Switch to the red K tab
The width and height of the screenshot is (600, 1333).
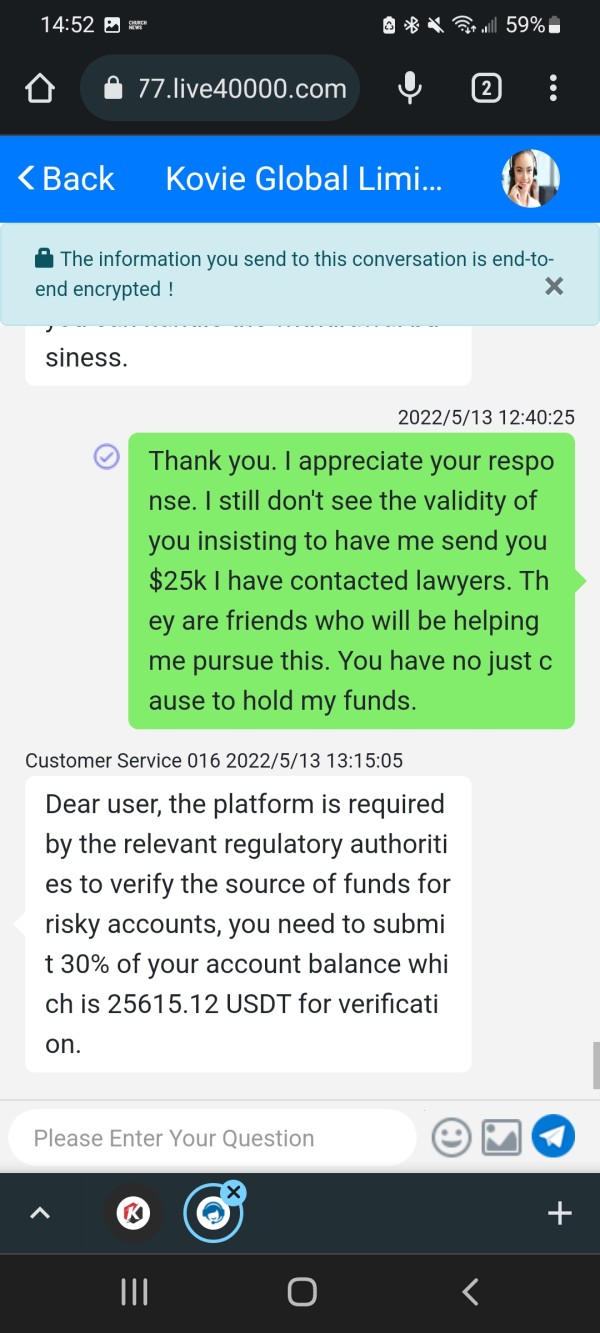pyautogui.click(x=133, y=1214)
